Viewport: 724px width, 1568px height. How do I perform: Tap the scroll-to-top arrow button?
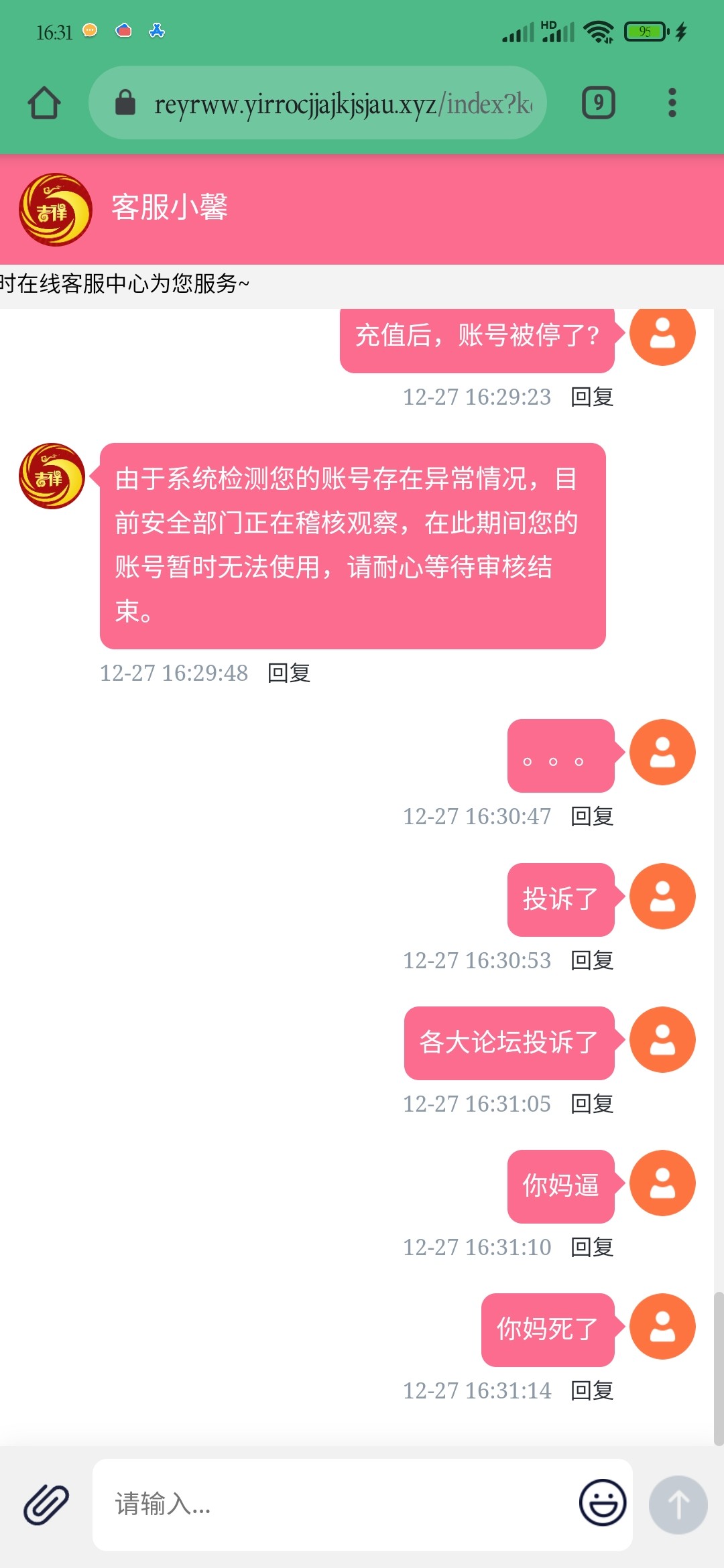click(679, 1505)
